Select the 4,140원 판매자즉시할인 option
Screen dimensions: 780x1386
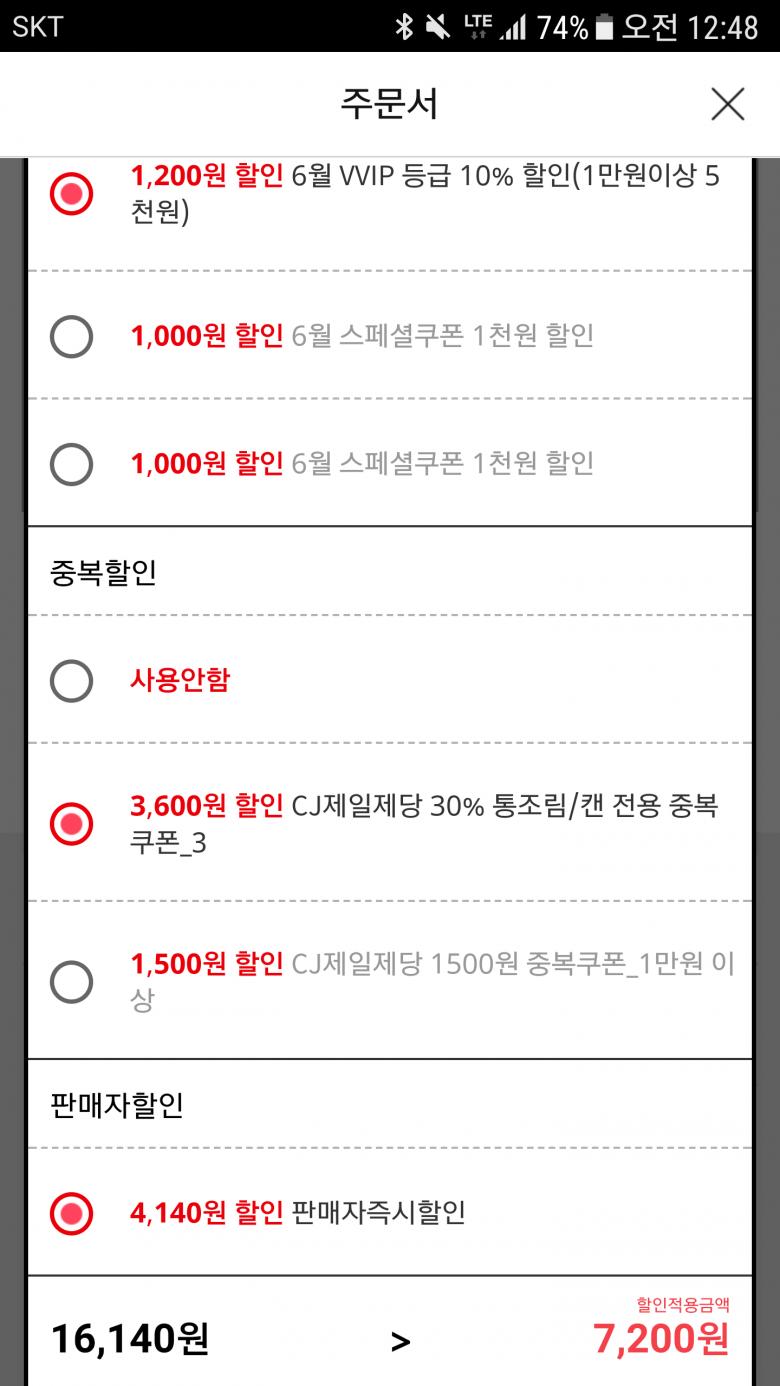[72, 1214]
